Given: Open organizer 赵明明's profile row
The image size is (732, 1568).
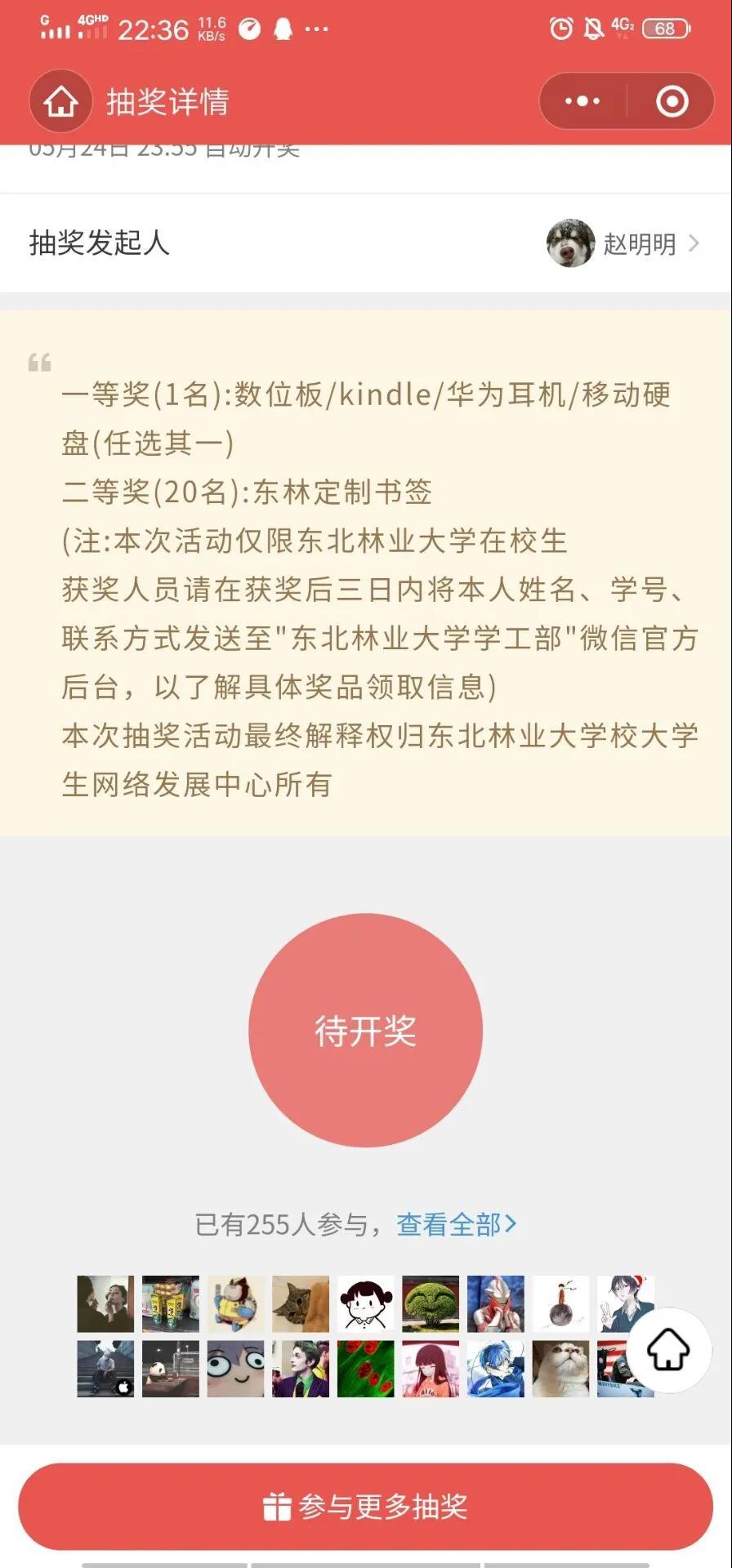Looking at the screenshot, I should [623, 243].
